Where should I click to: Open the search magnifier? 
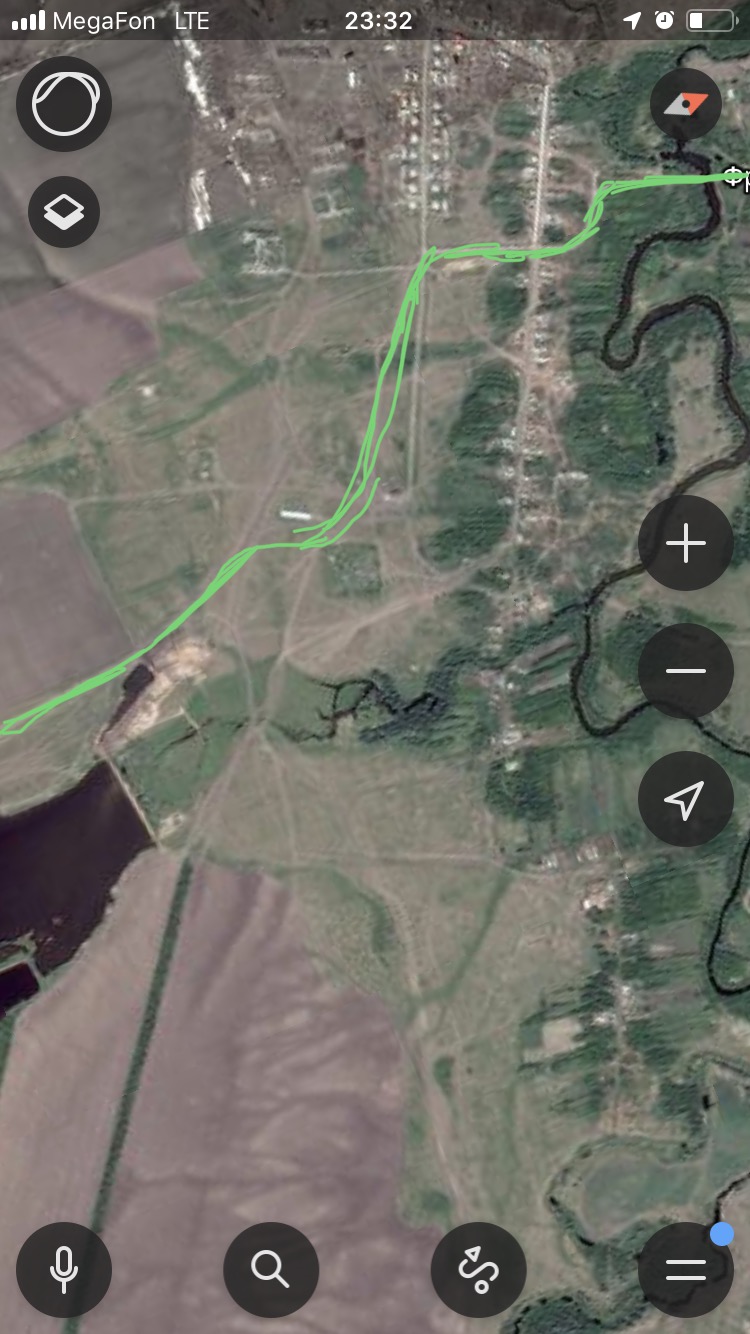click(271, 1269)
